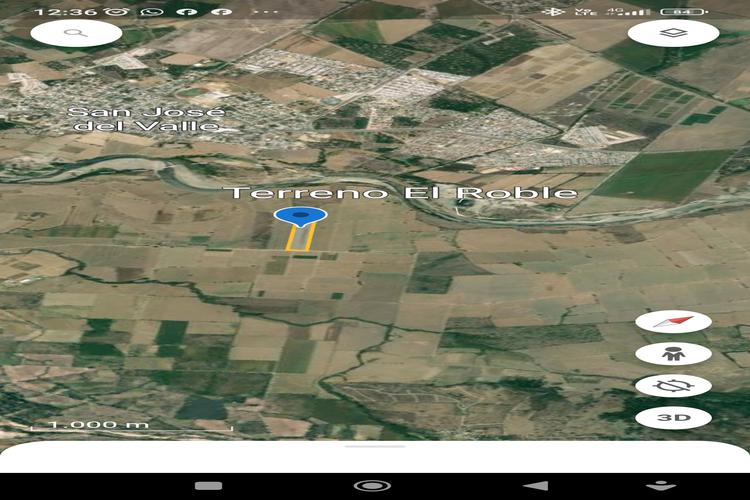Switch to the 3D view
Screen dimensions: 750x500
pyautogui.click(x=673, y=417)
